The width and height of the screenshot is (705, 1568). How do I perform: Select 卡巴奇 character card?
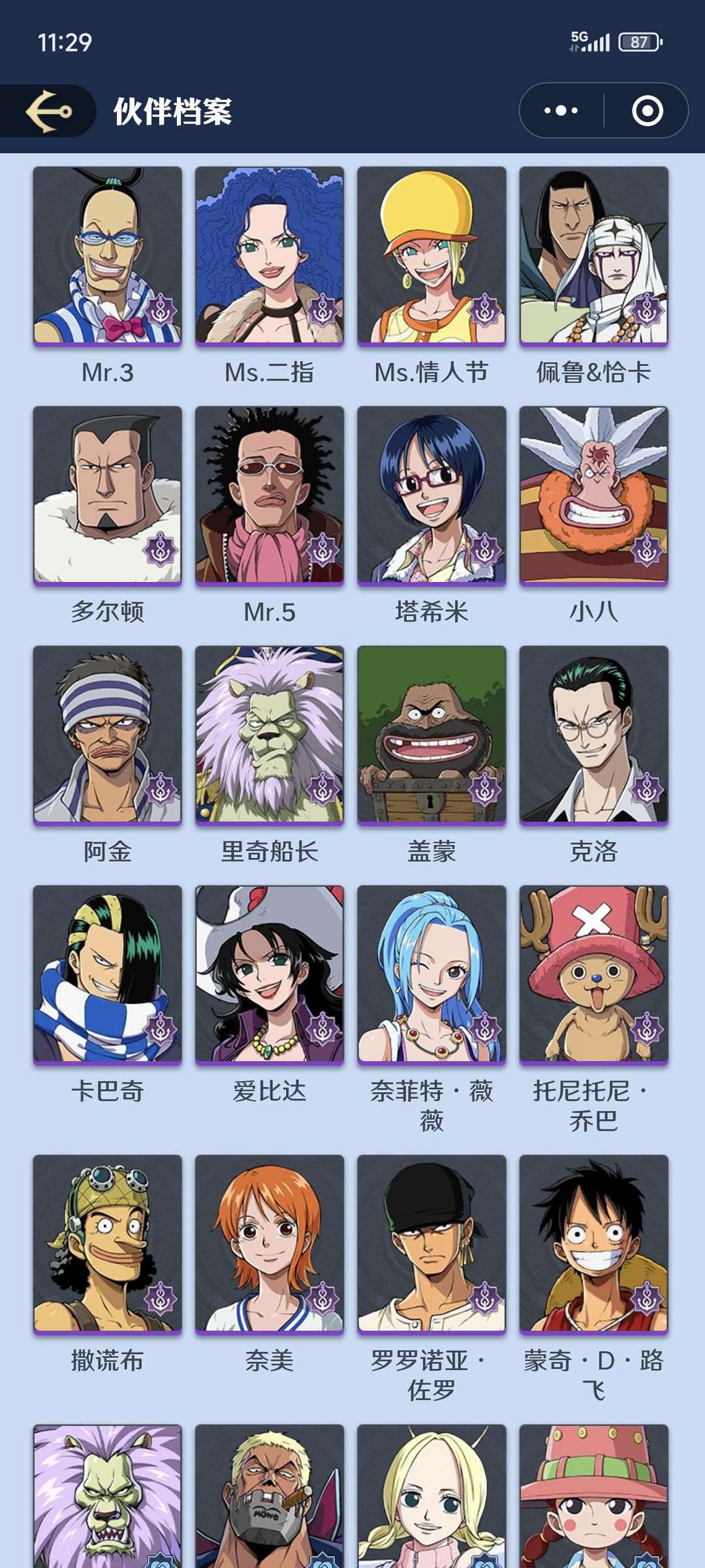[x=108, y=974]
